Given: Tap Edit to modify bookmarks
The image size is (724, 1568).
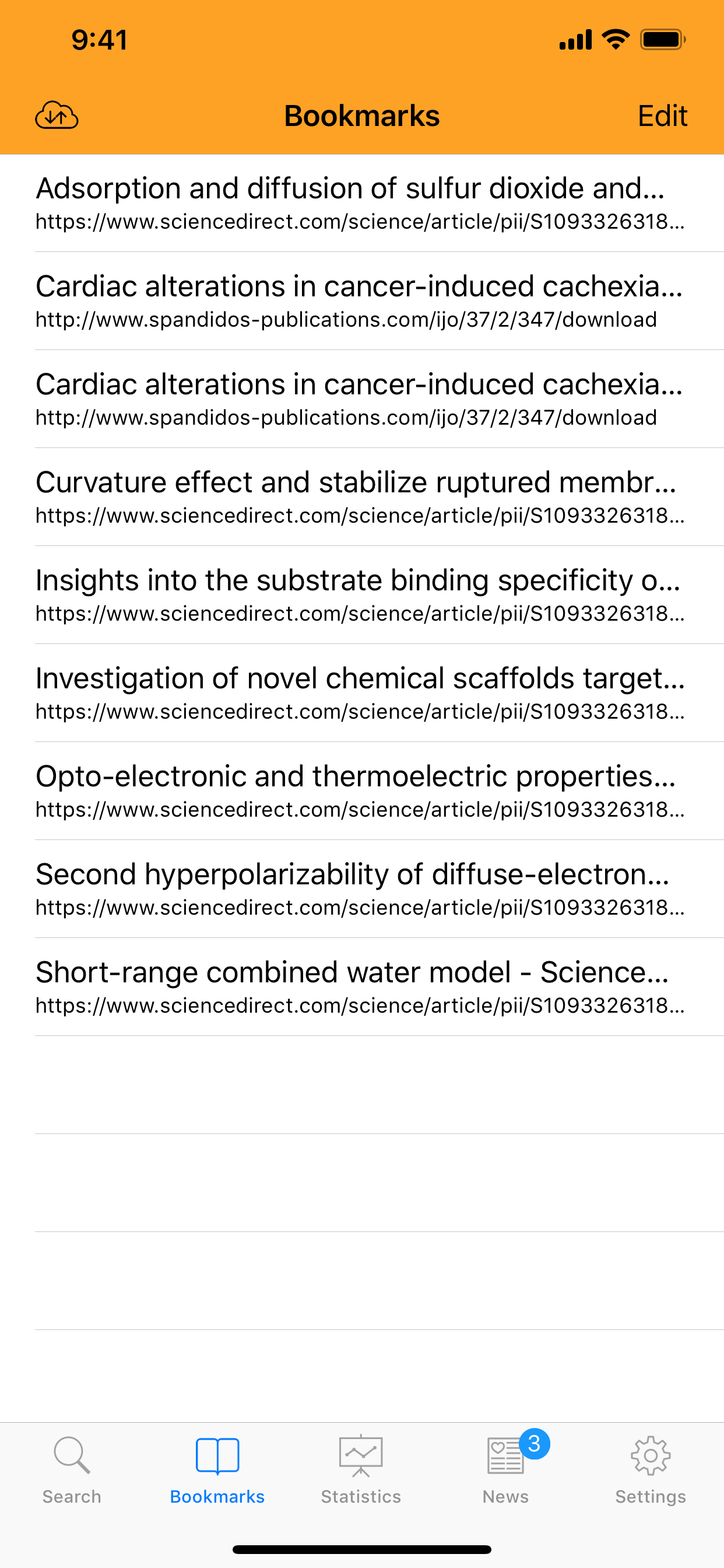Looking at the screenshot, I should [662, 116].
